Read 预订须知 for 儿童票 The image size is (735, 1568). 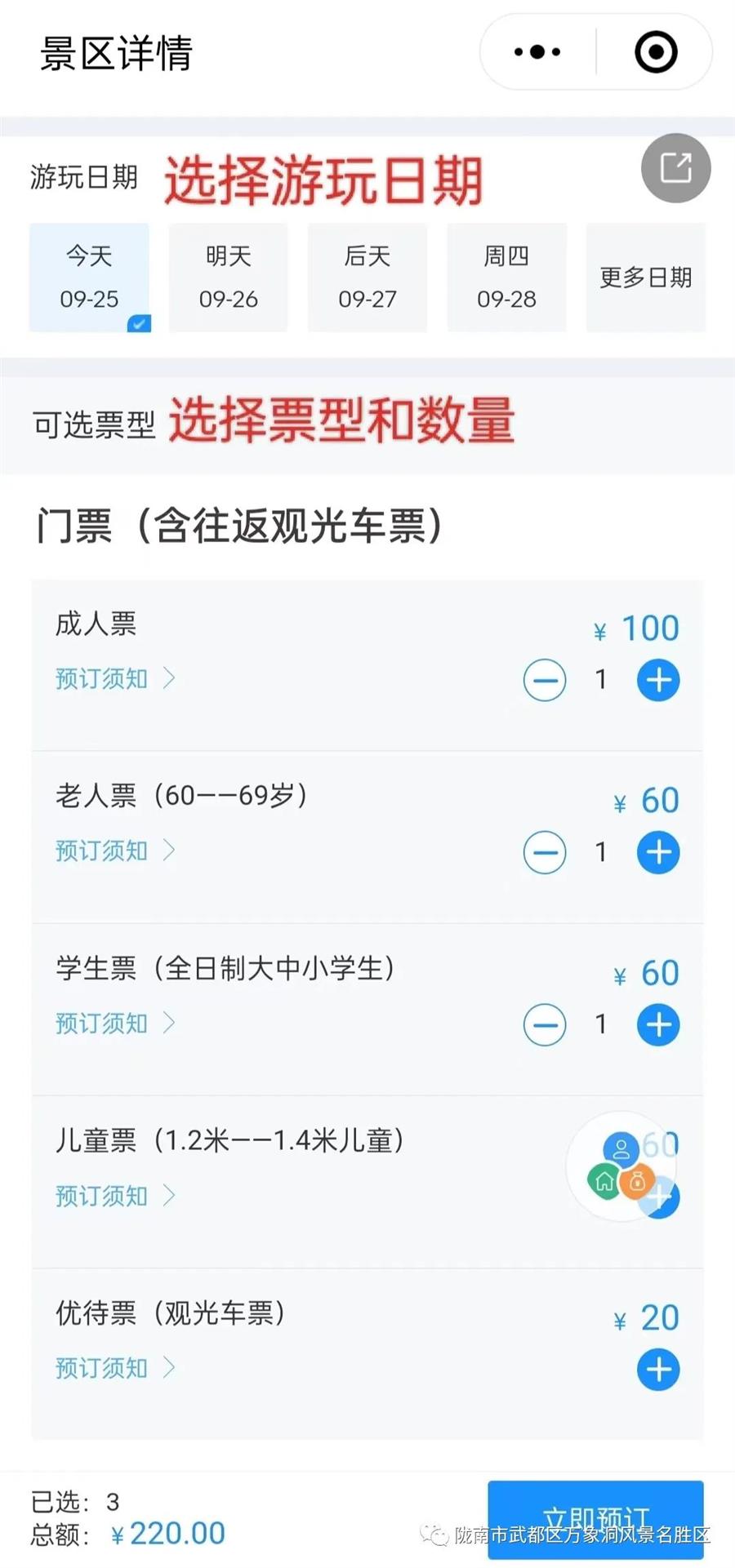[x=114, y=1196]
